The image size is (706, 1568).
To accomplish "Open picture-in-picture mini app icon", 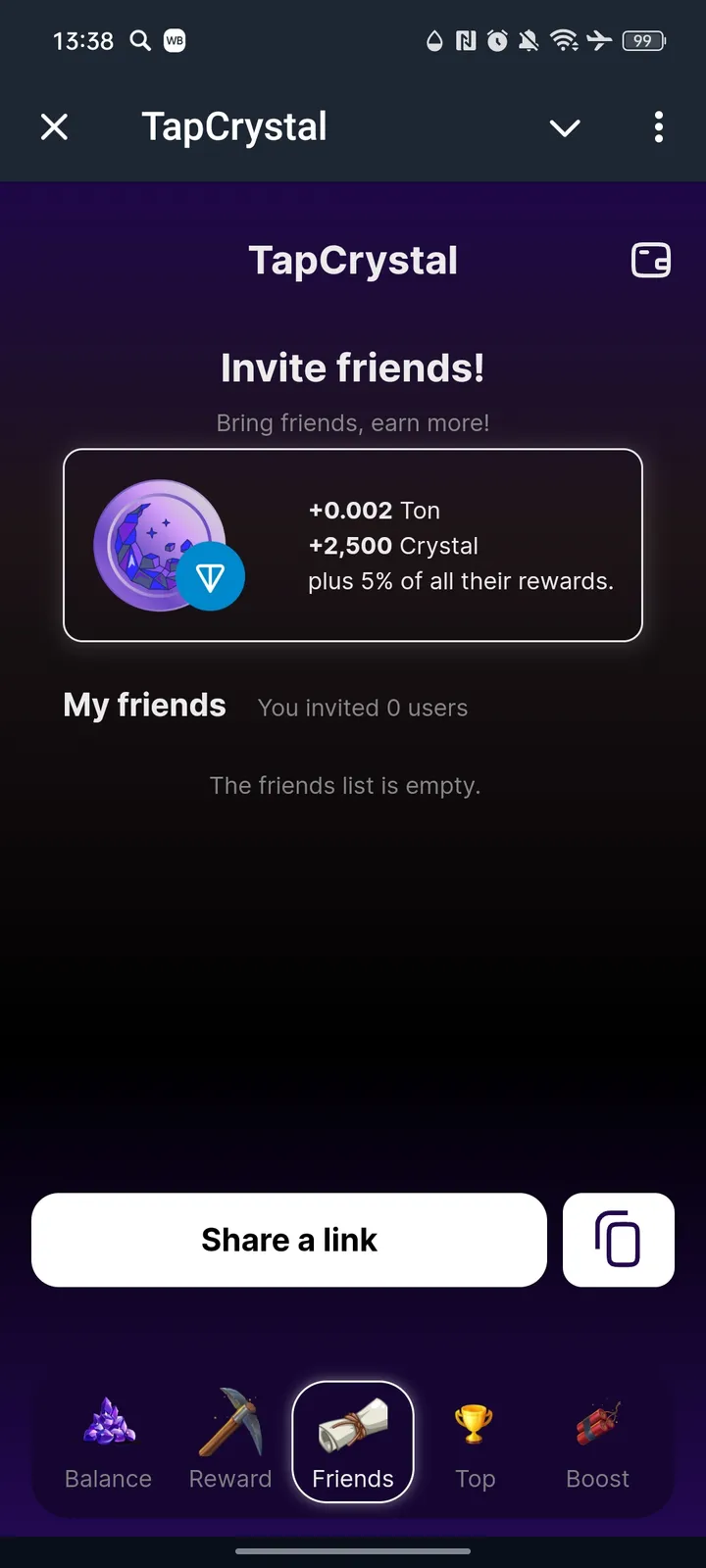I will tap(651, 260).
